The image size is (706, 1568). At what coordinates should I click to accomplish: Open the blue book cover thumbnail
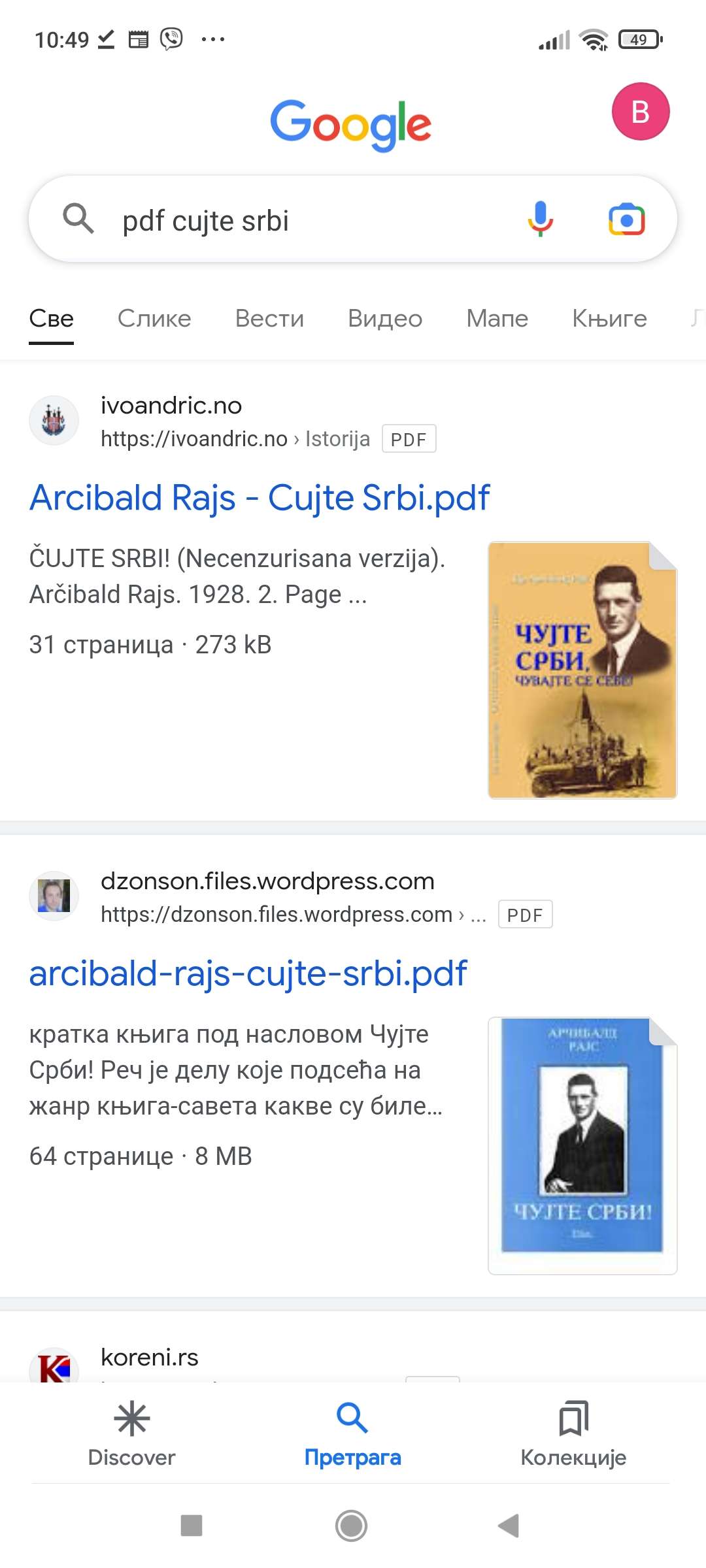[x=582, y=1146]
